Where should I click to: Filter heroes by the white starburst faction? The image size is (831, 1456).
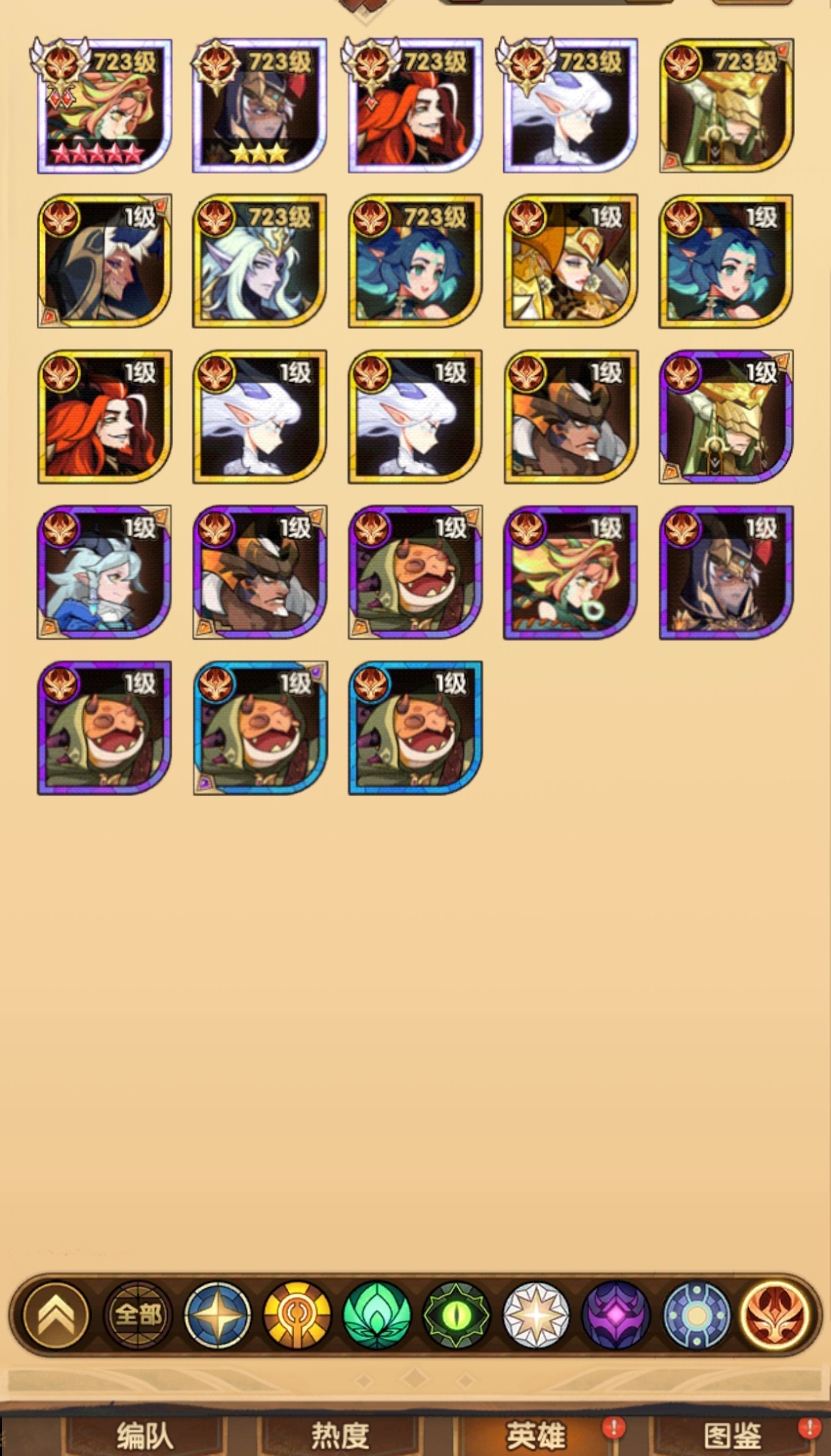click(x=536, y=1315)
